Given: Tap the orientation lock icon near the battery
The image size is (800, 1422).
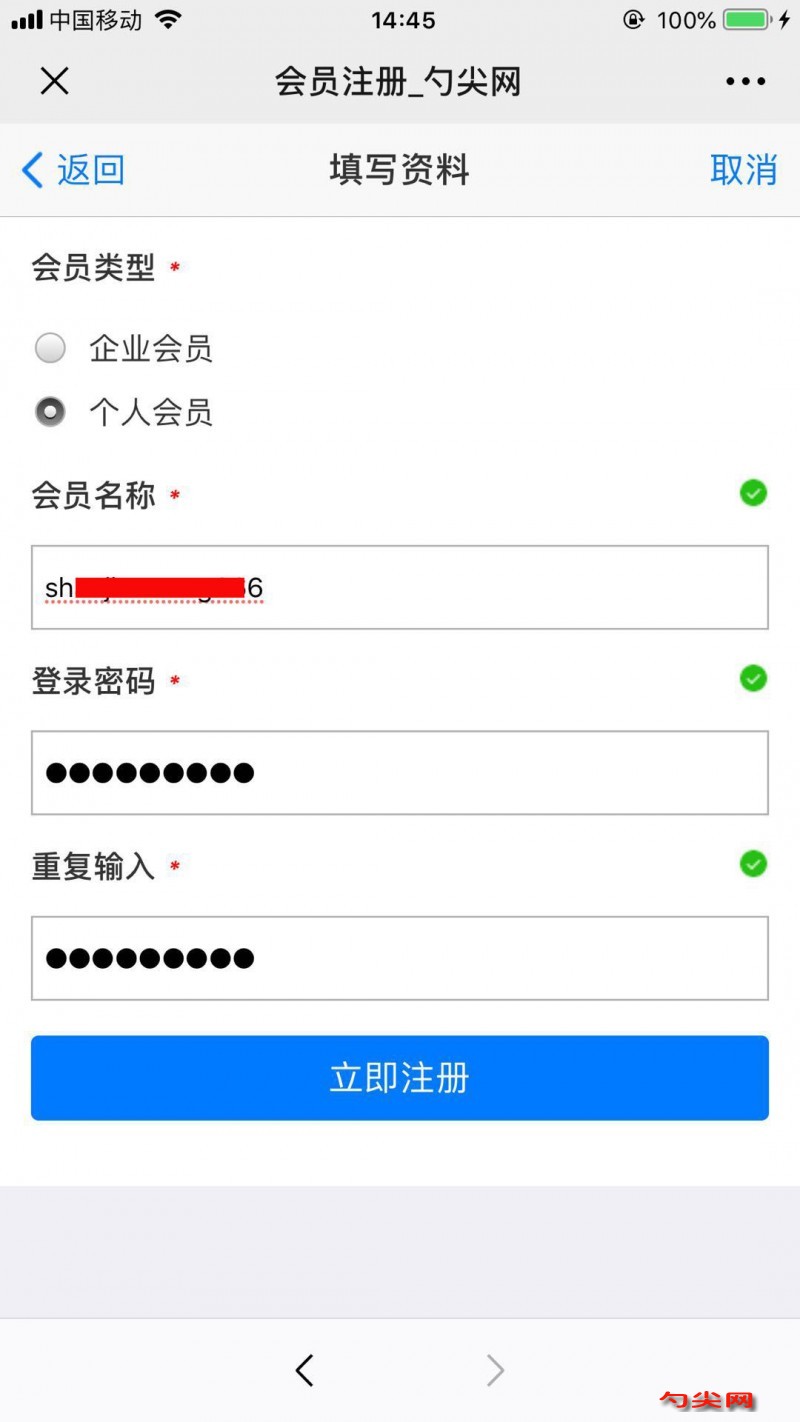Looking at the screenshot, I should pyautogui.click(x=634, y=17).
